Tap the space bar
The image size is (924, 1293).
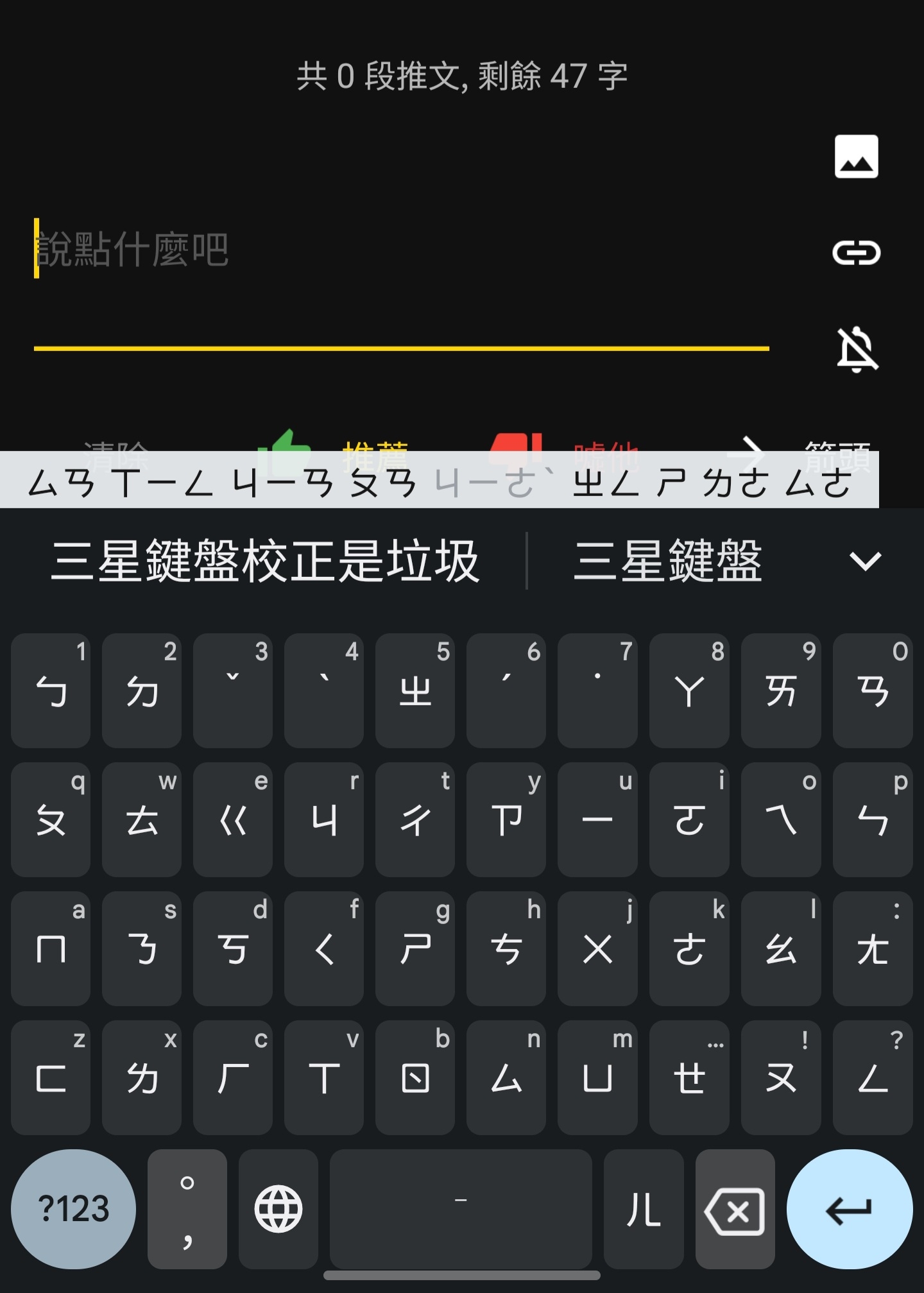tap(460, 1210)
